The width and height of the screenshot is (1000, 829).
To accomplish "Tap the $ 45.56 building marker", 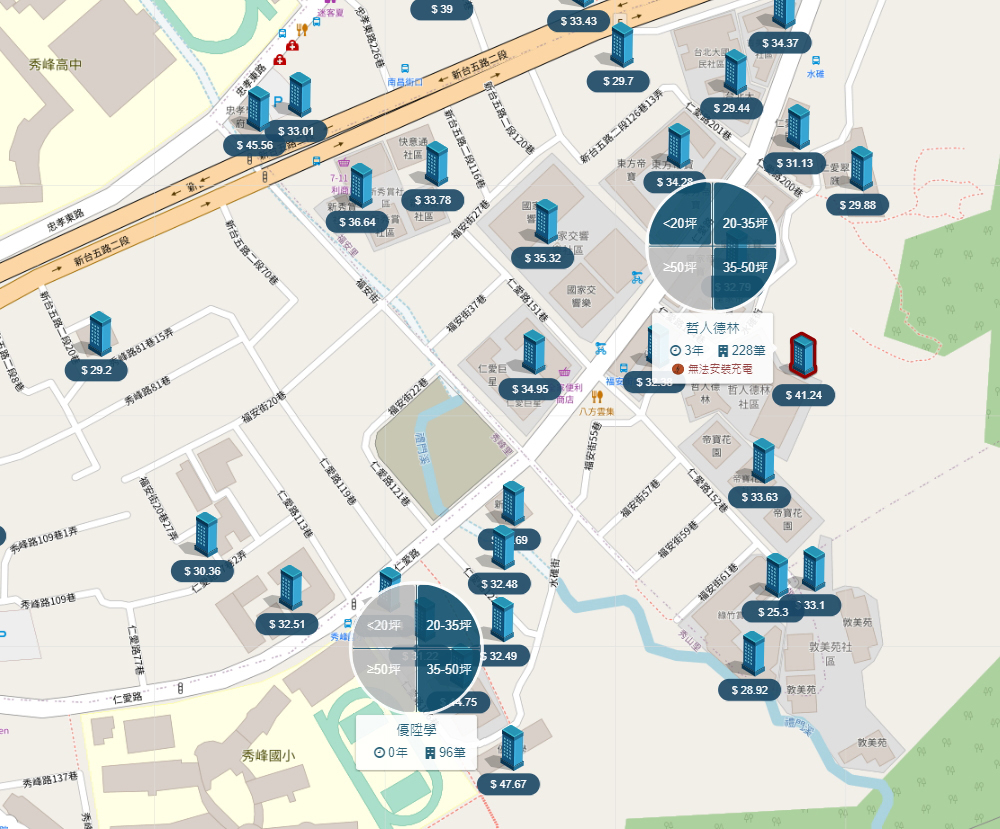I will (x=258, y=109).
